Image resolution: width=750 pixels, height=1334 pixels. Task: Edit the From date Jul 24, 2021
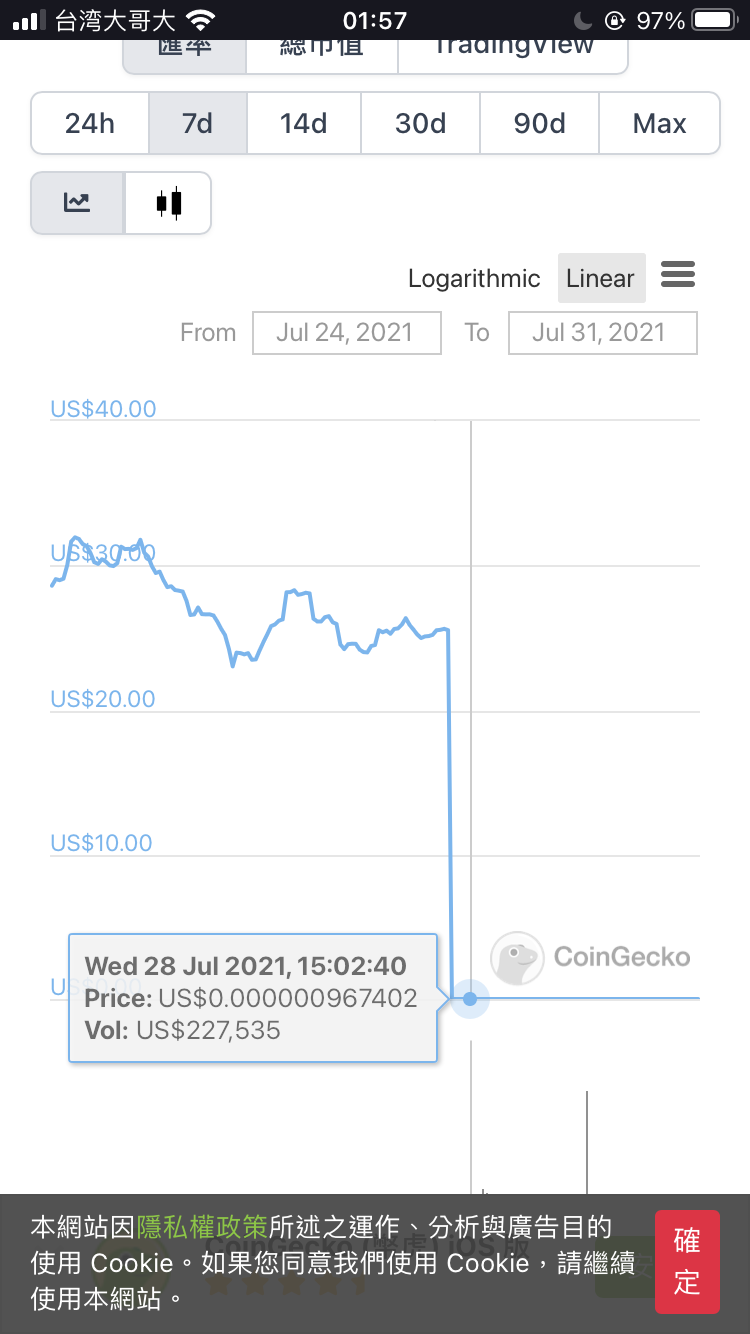[x=346, y=333]
